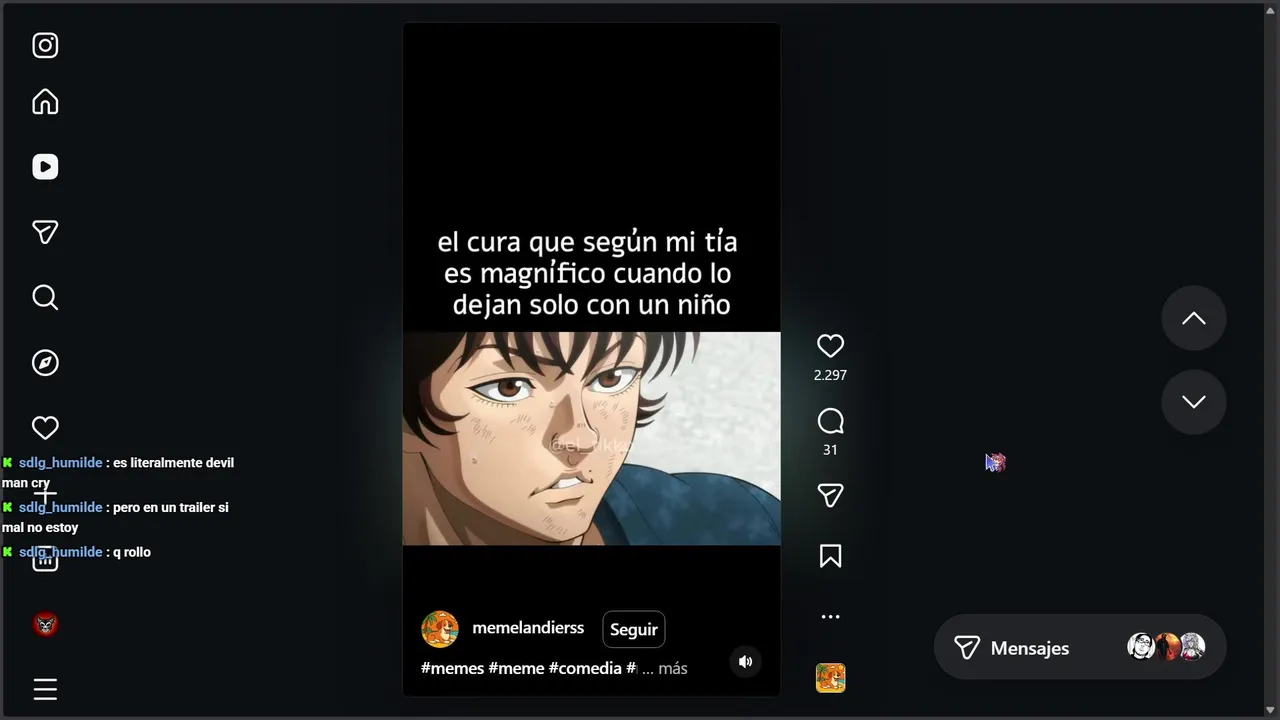Open the memelandierss profile
The image size is (1280, 720).
click(527, 628)
